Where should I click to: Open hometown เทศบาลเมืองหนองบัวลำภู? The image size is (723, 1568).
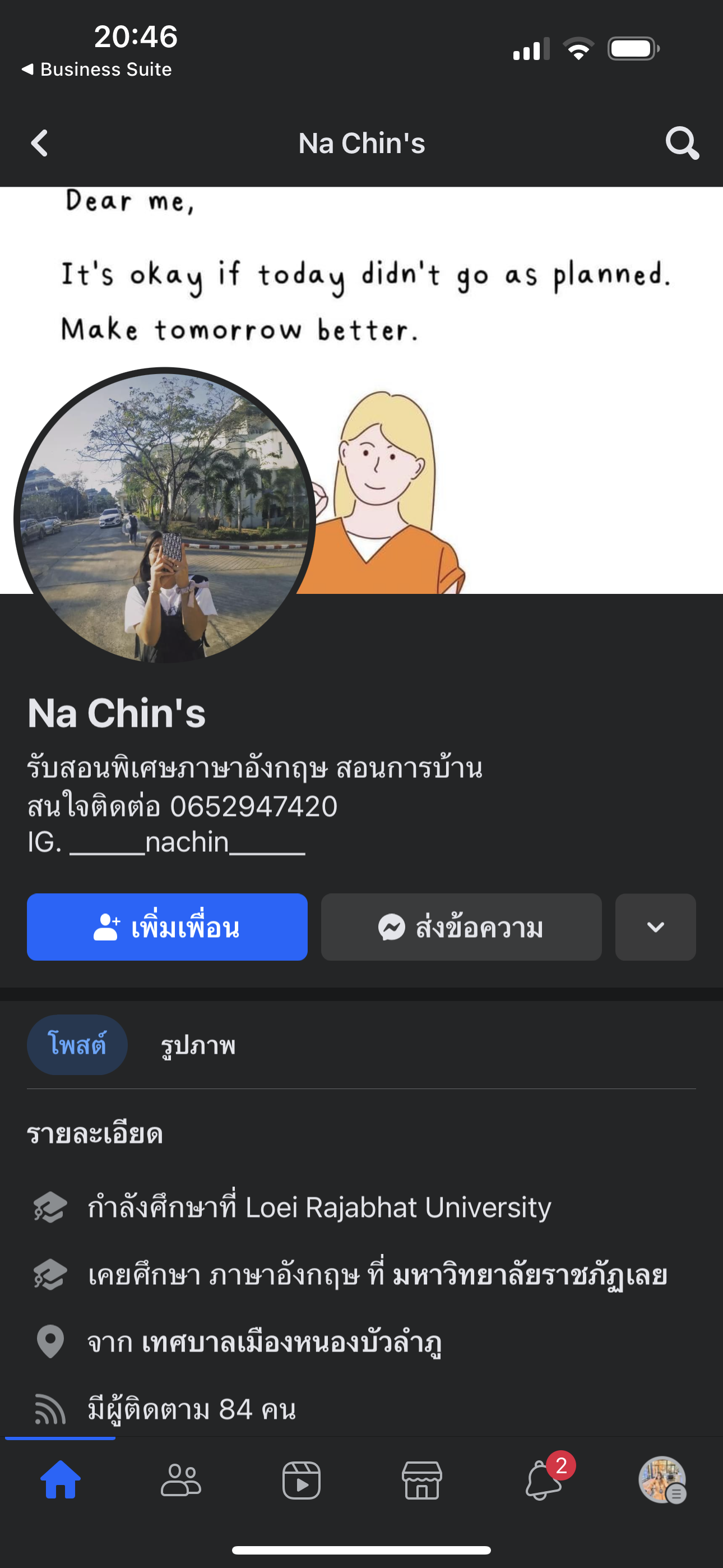291,1341
